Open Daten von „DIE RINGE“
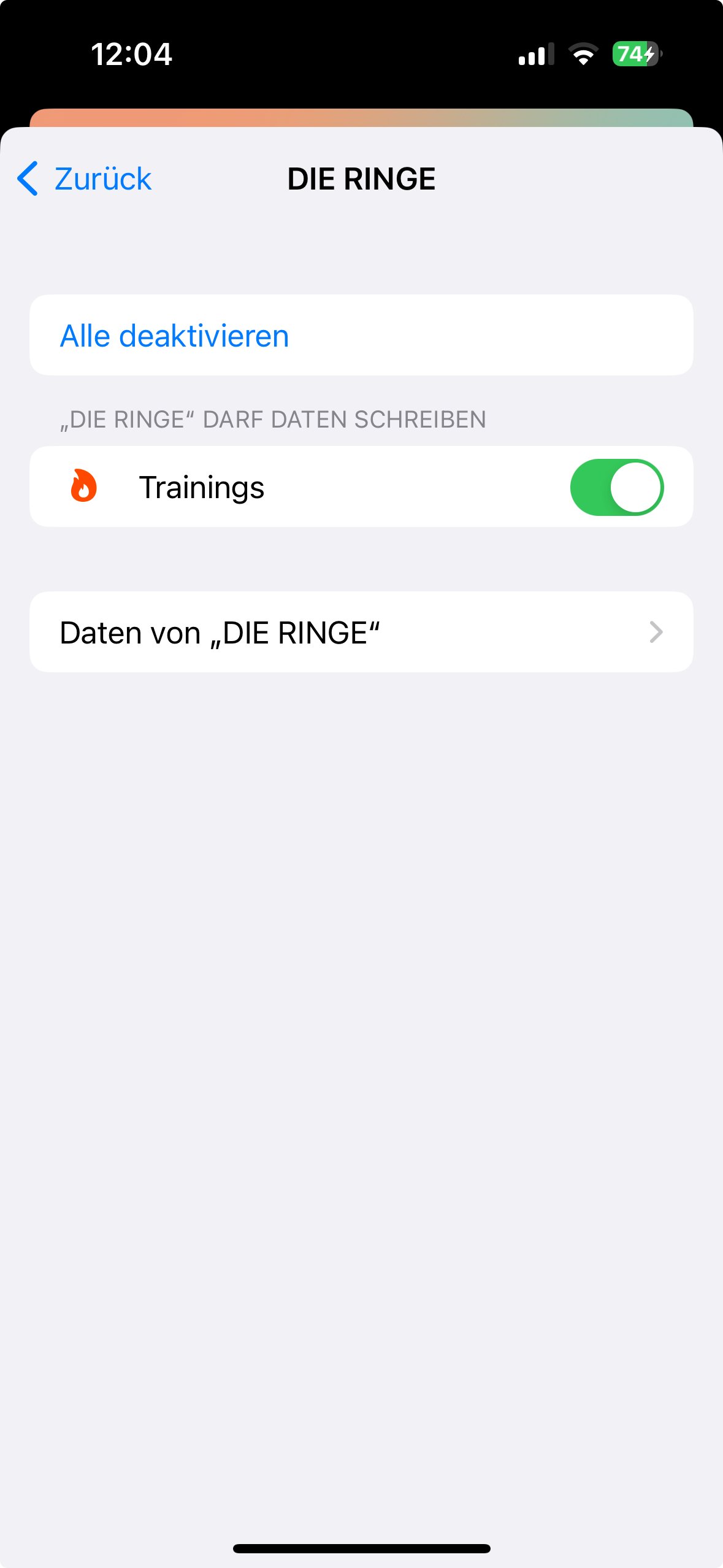This screenshot has height=1568, width=723. point(361,632)
